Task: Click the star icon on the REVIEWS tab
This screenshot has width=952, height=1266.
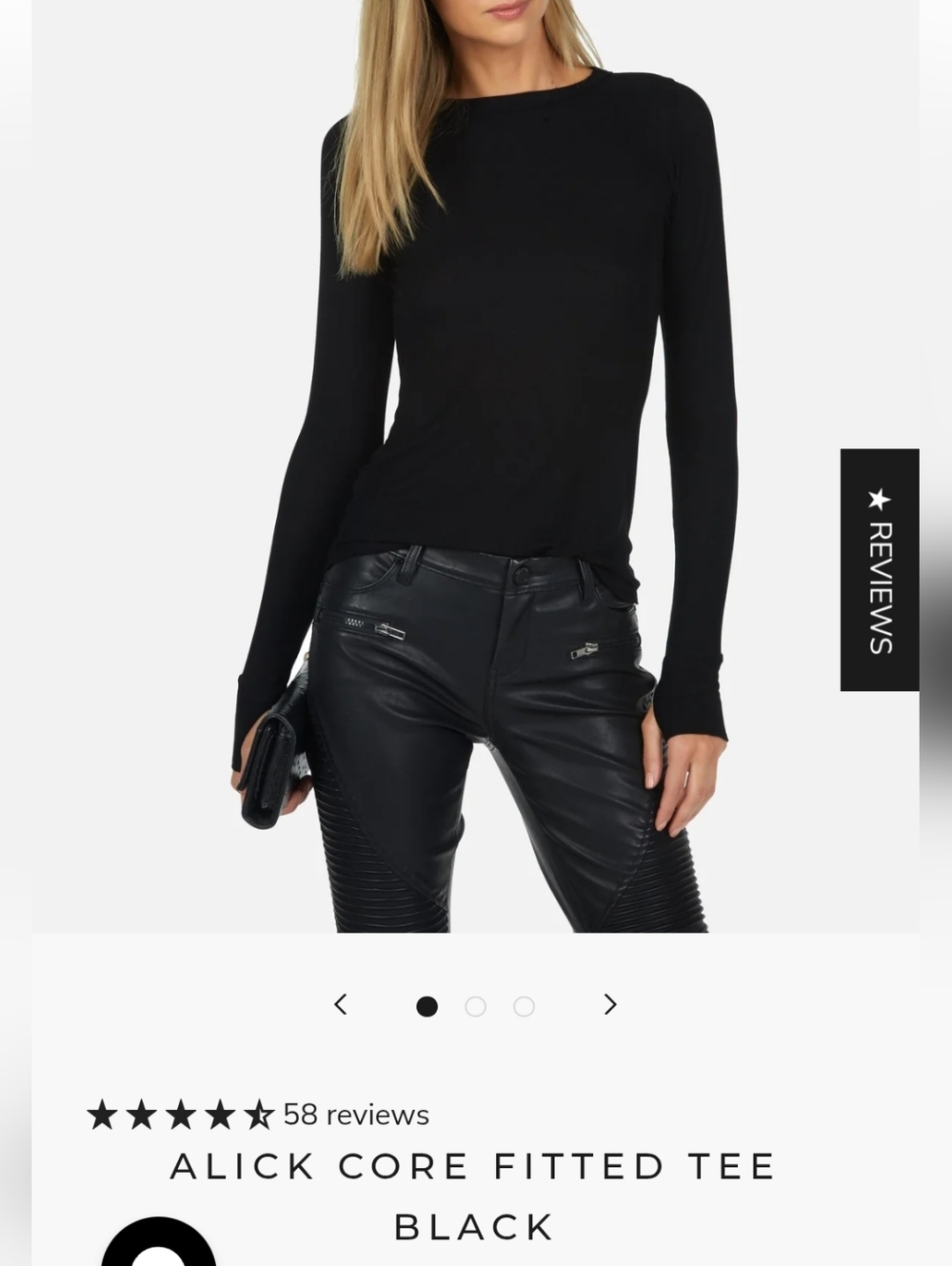Action: 881,498
